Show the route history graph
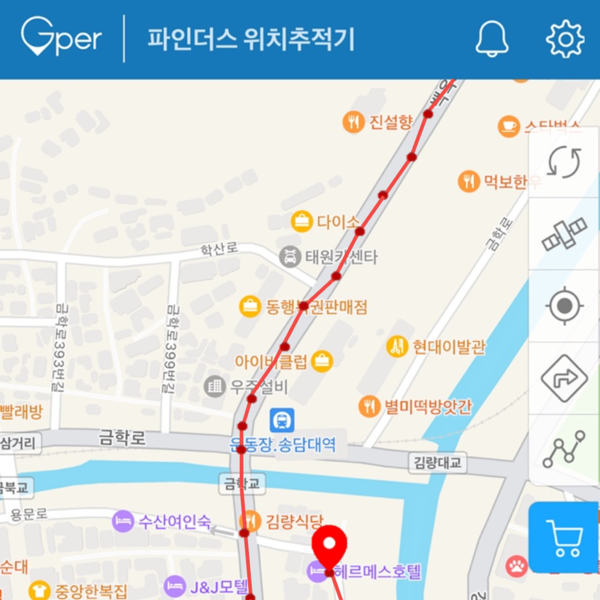The width and height of the screenshot is (600, 600). pos(564,449)
